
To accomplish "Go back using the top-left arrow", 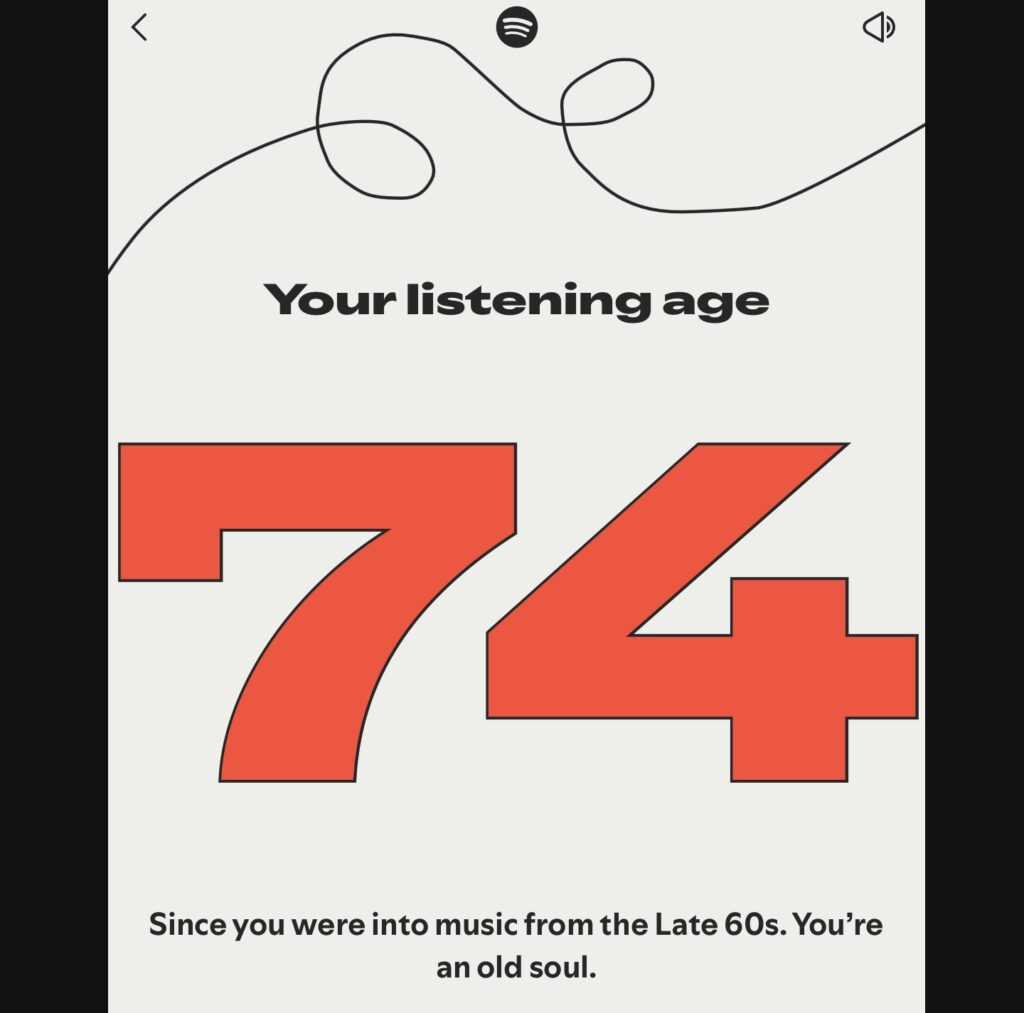I will [x=140, y=27].
